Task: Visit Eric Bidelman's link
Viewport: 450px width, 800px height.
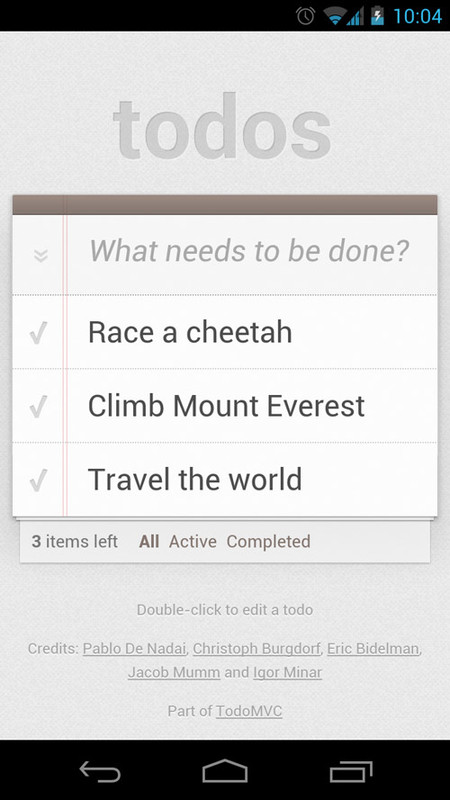Action: (373, 648)
